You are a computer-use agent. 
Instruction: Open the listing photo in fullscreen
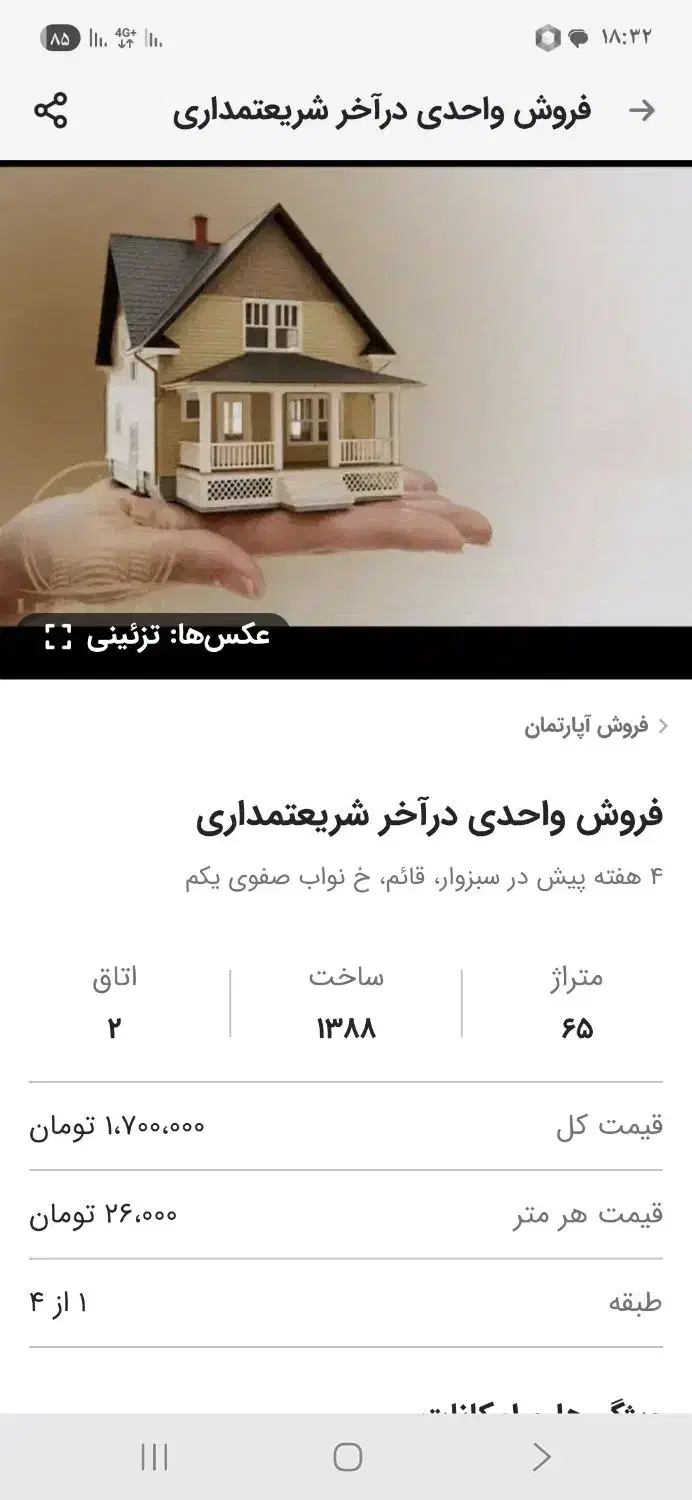coord(59,636)
